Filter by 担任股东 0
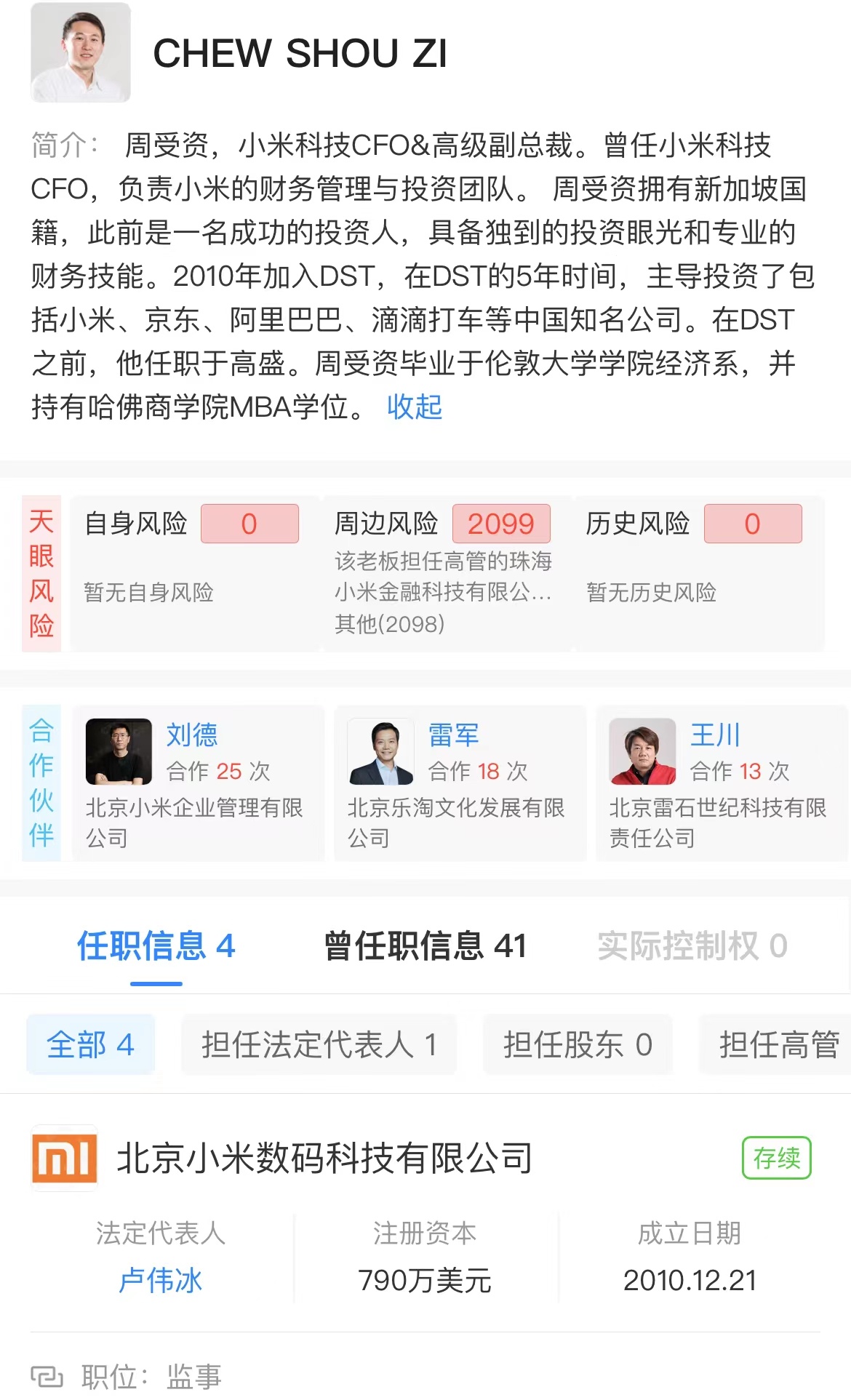Viewport: 851px width, 1400px height. point(578,1045)
